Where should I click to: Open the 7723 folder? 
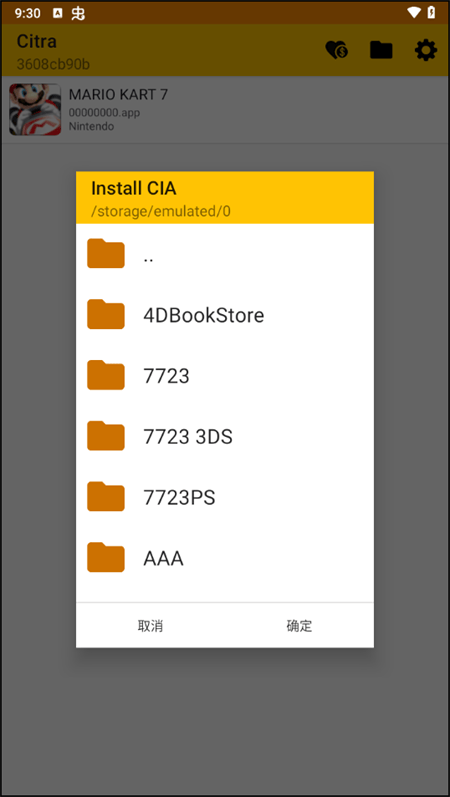pos(225,376)
